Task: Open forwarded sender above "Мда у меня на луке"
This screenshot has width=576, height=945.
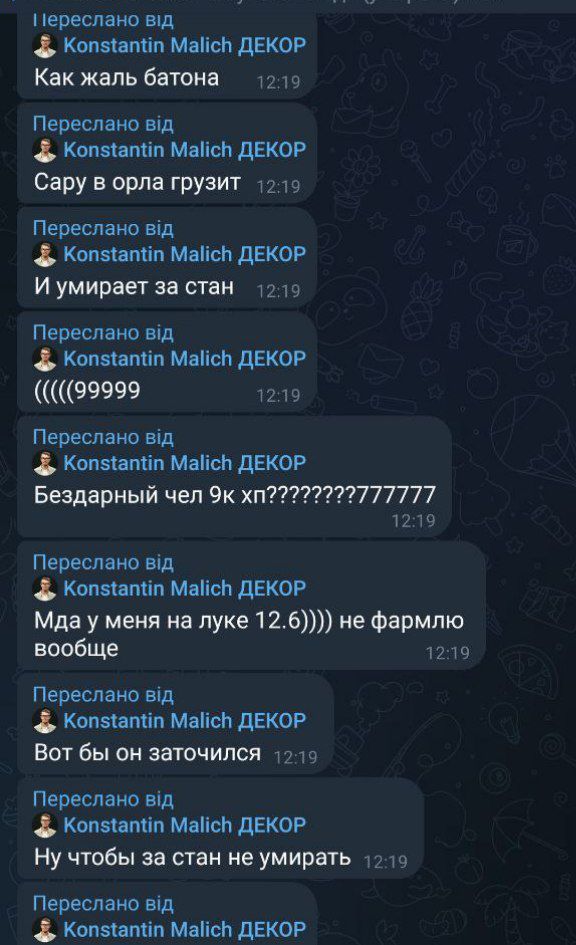Action: tap(184, 588)
